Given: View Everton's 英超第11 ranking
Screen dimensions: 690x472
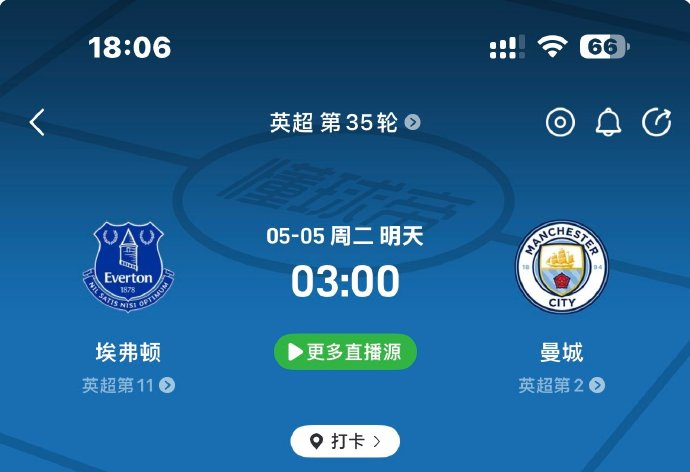Looking at the screenshot, I should tap(128, 385).
